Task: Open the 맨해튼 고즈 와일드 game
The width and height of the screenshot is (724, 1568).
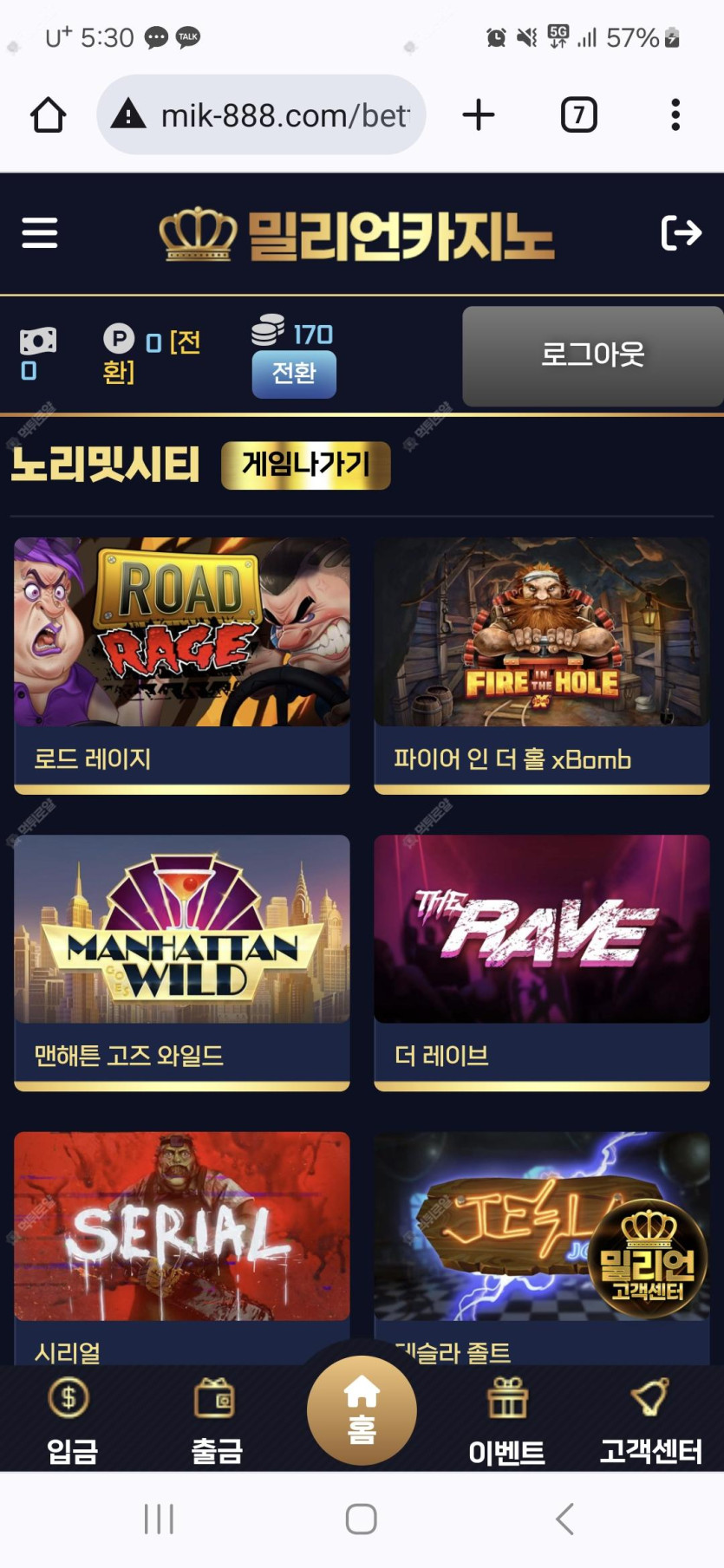Action: (182, 929)
